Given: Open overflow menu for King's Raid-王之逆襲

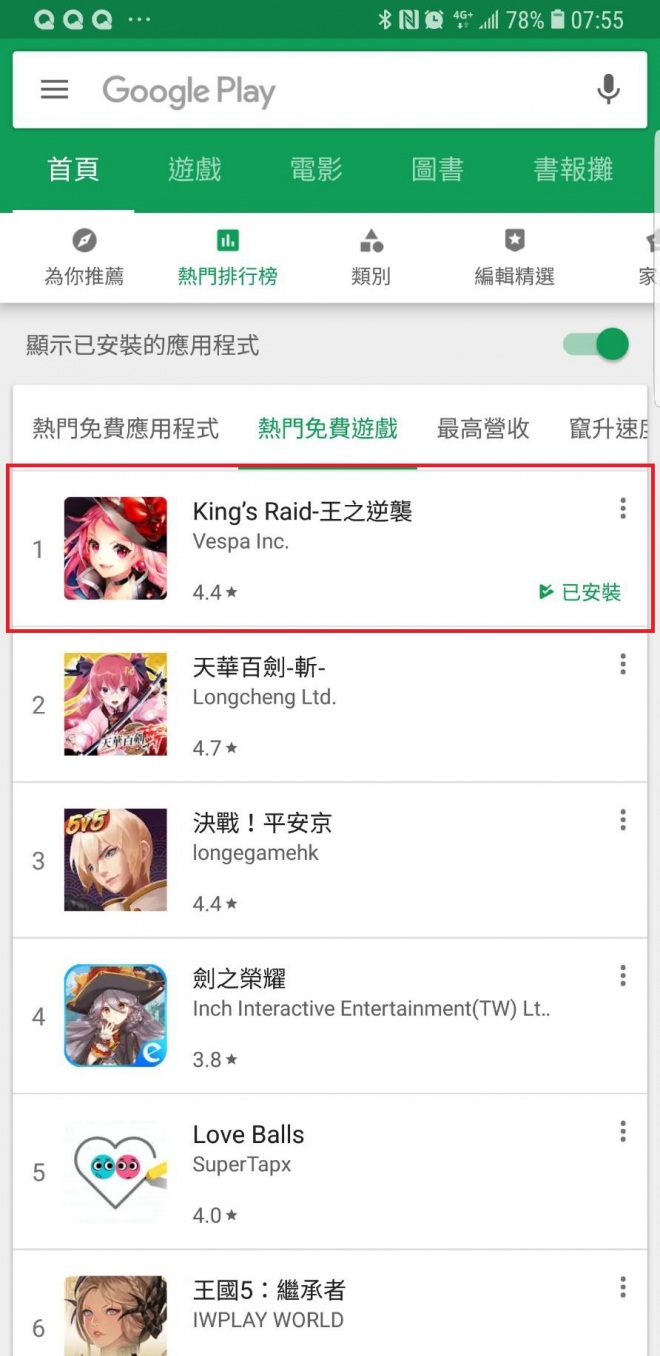Looking at the screenshot, I should (623, 509).
